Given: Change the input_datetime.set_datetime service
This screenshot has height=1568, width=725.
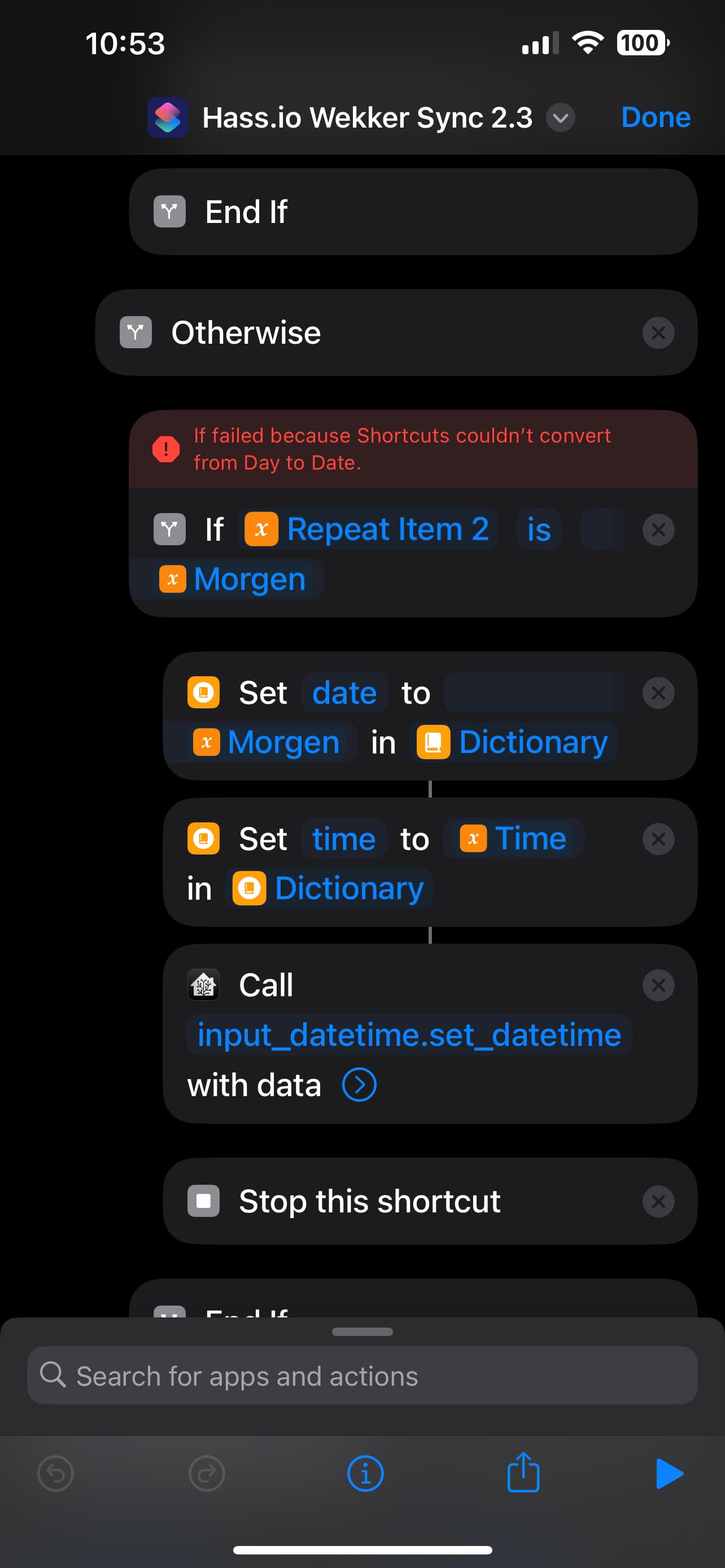Looking at the screenshot, I should coord(408,1035).
